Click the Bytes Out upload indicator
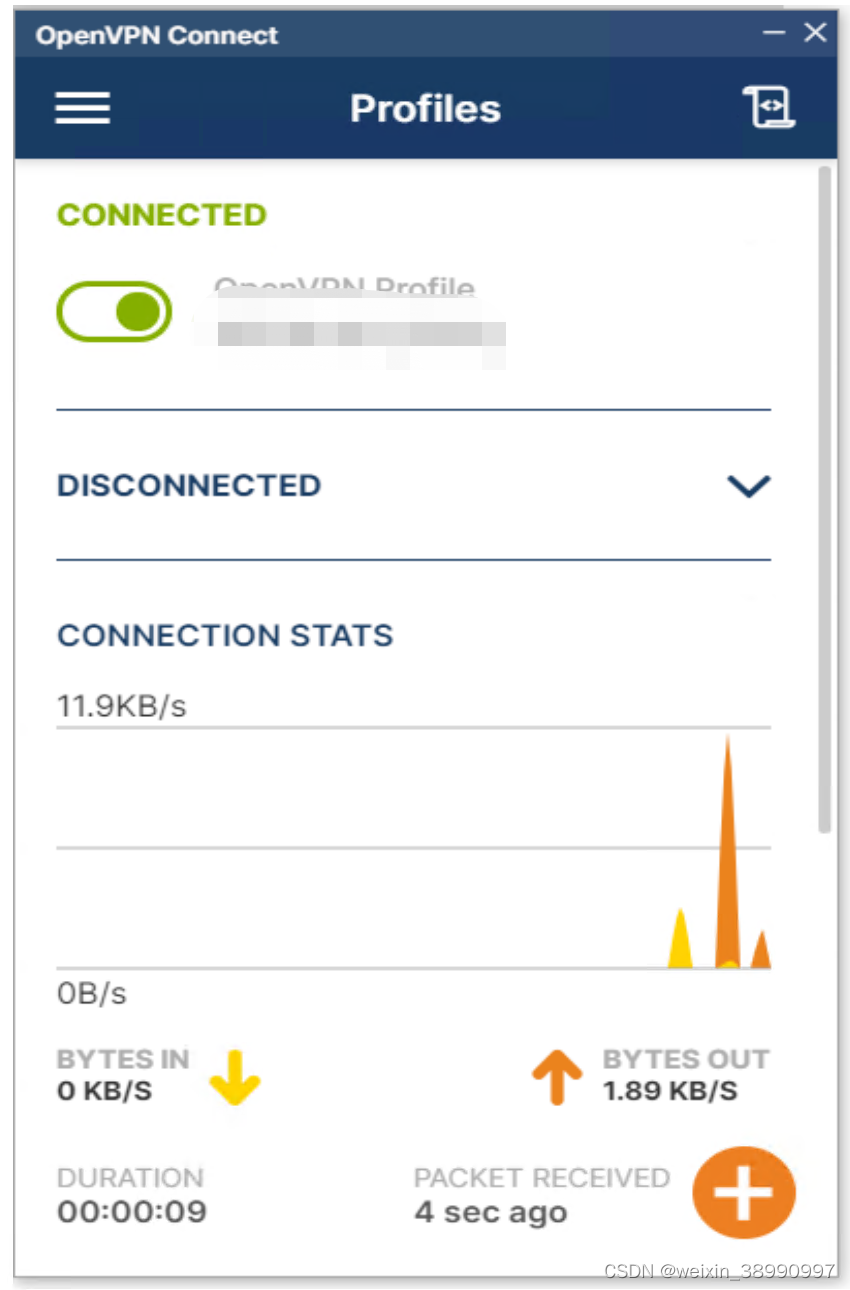850x1290 pixels. [687, 1075]
